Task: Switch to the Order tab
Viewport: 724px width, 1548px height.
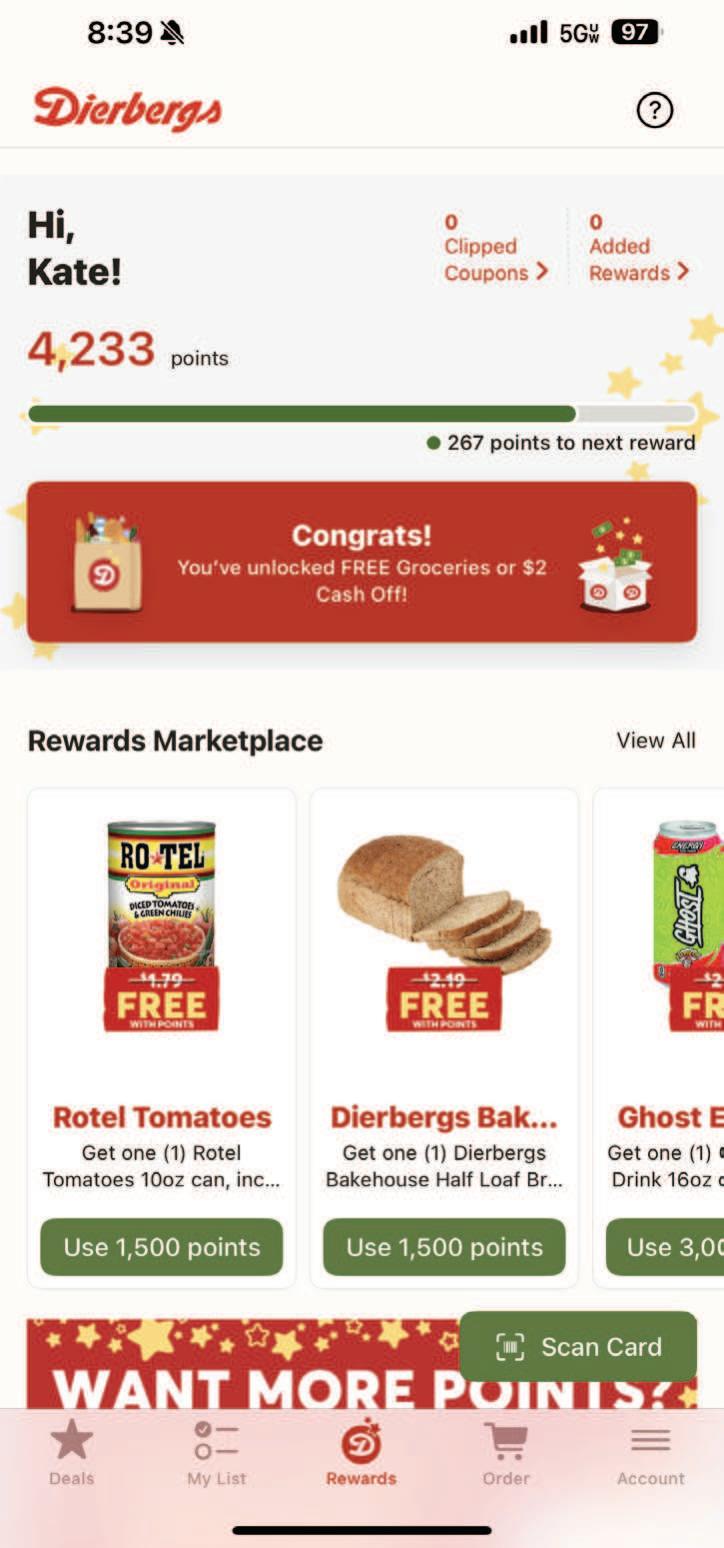Action: [506, 1452]
